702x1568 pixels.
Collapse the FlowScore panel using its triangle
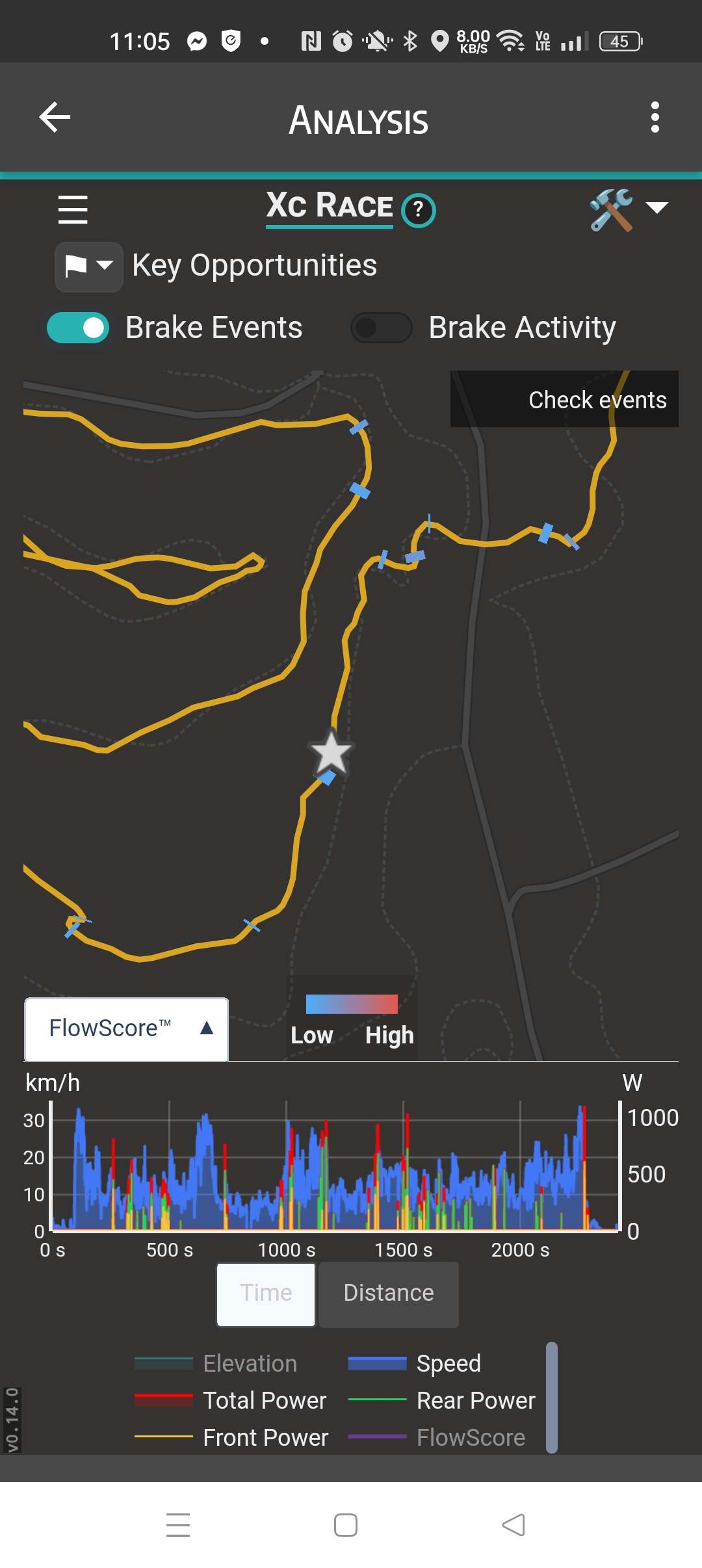(205, 1027)
